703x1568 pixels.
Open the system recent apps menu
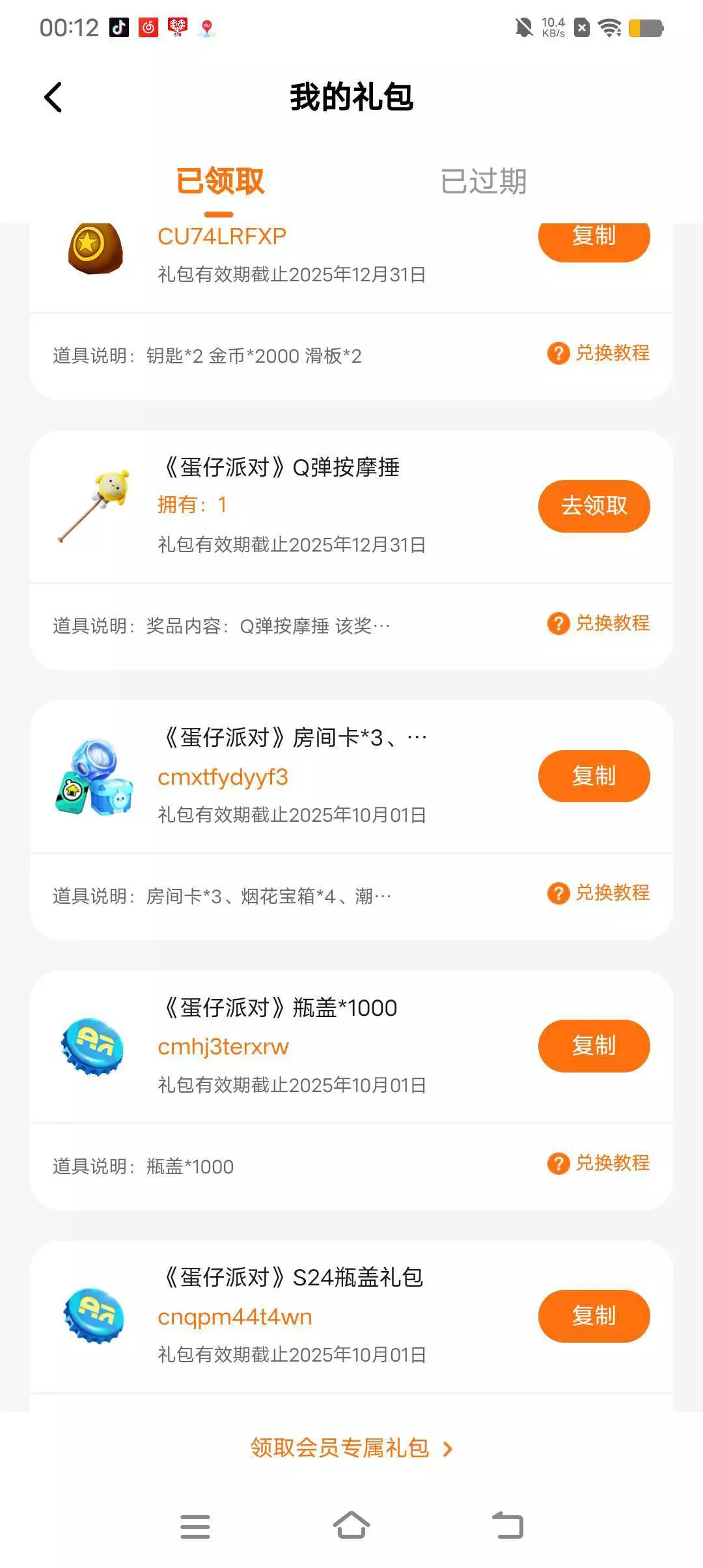coord(195,1526)
